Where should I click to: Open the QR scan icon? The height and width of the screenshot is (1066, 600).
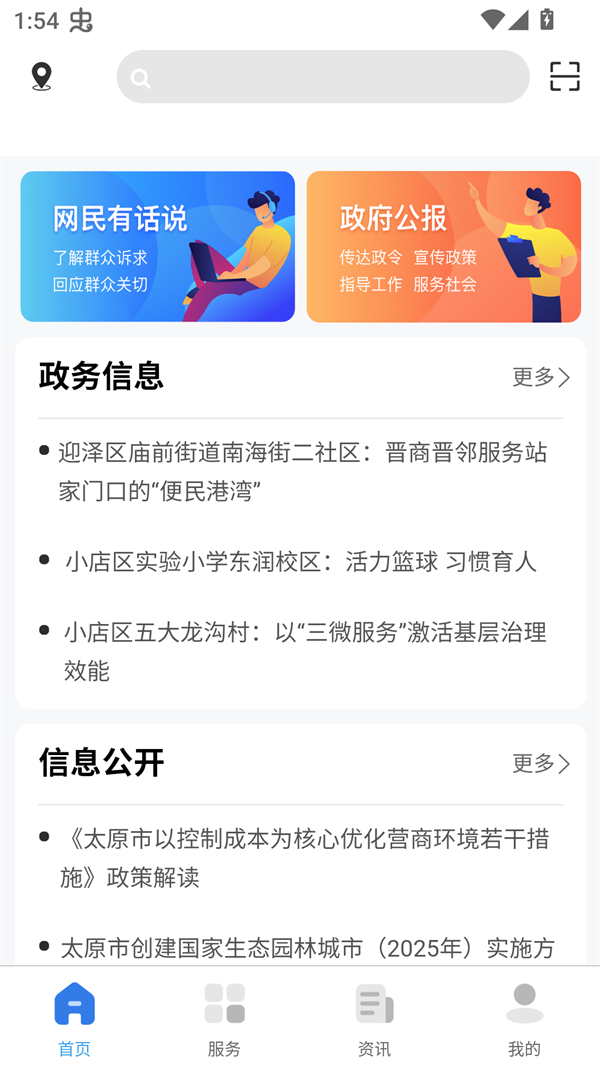[564, 76]
